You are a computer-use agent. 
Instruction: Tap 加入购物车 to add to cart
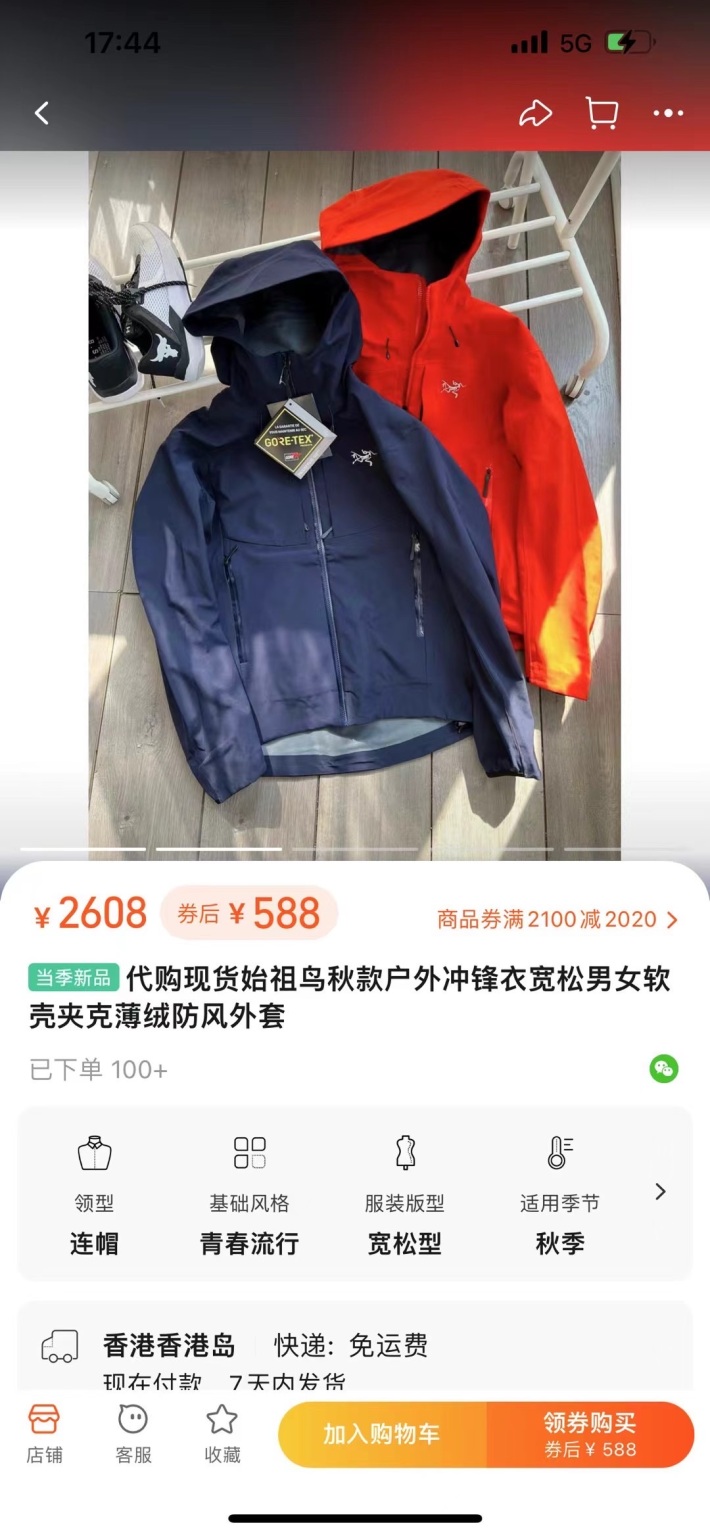(382, 1434)
